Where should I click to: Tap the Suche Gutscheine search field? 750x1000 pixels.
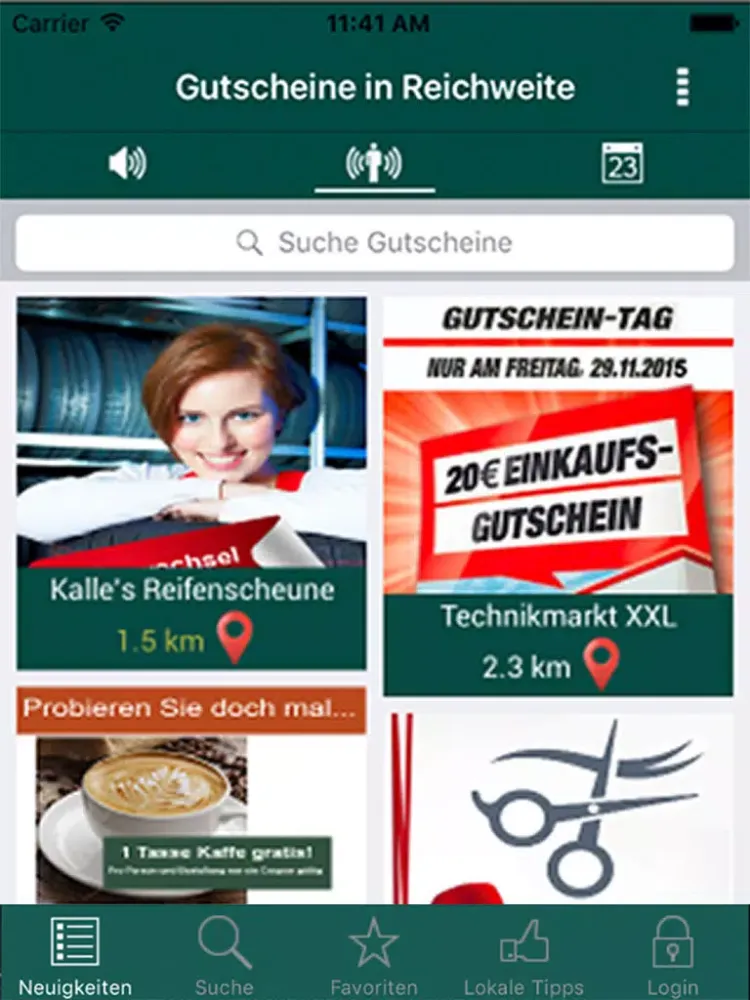point(375,242)
